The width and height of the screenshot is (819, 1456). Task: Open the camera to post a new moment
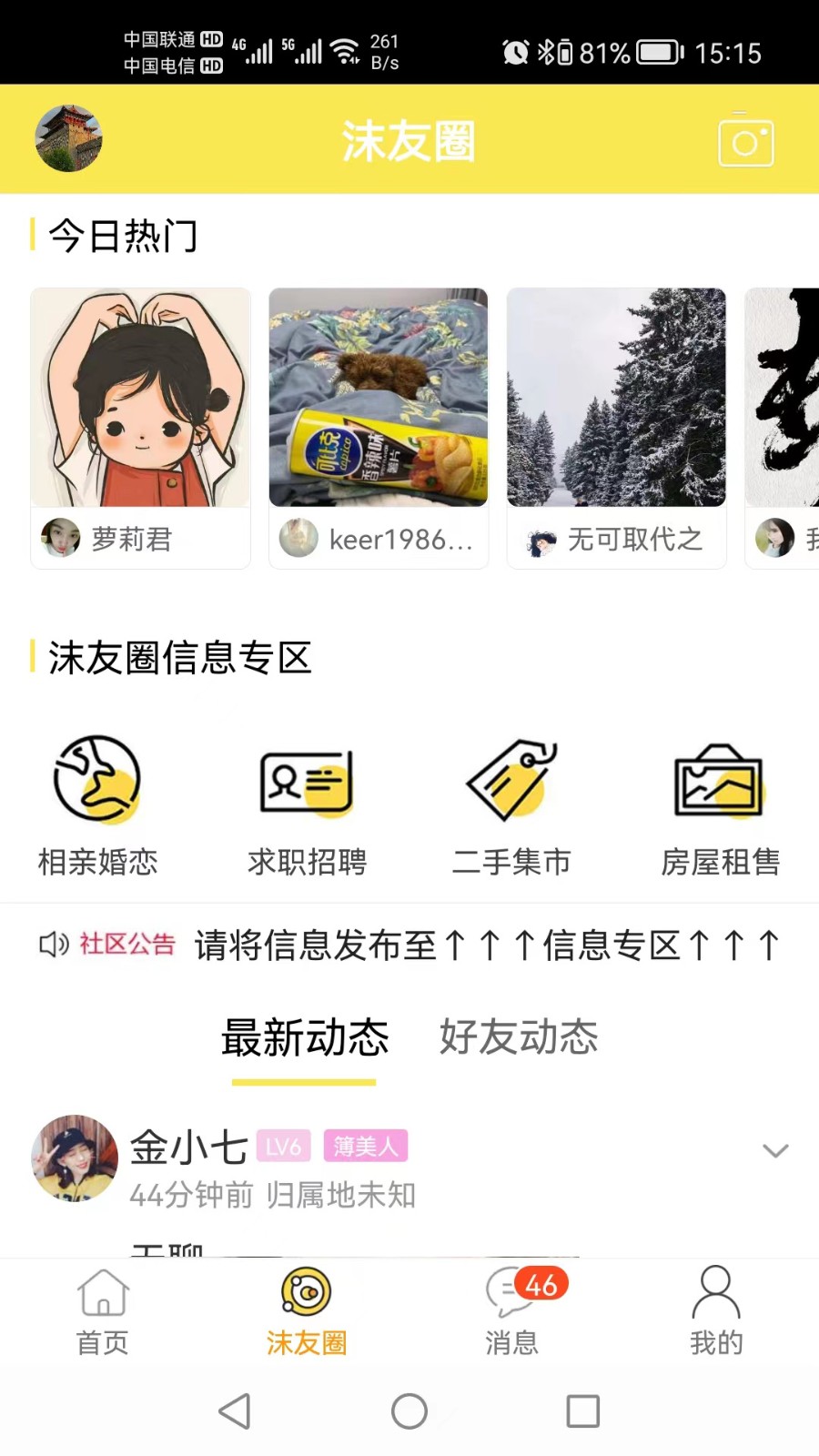[x=746, y=142]
